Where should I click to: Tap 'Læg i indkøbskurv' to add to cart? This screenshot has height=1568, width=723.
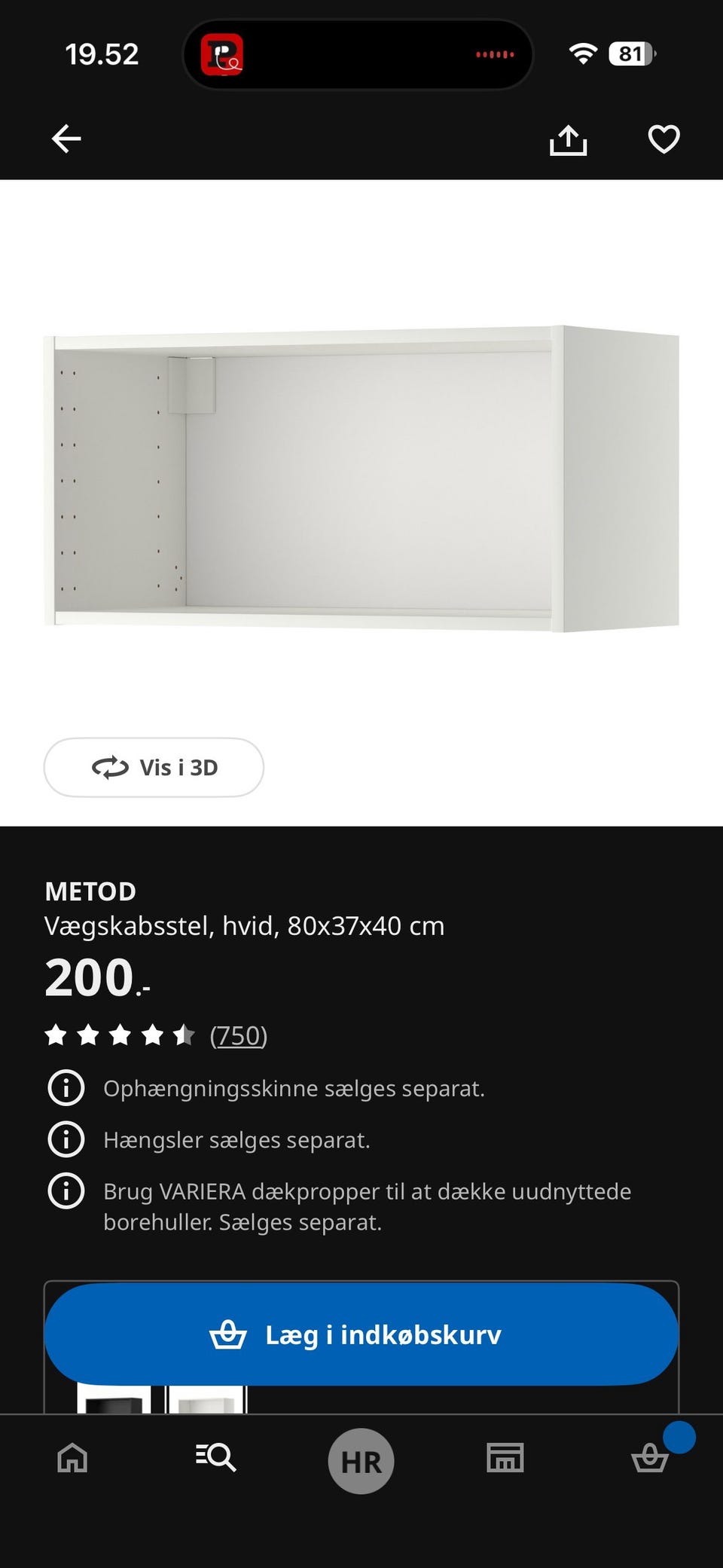pos(361,1334)
